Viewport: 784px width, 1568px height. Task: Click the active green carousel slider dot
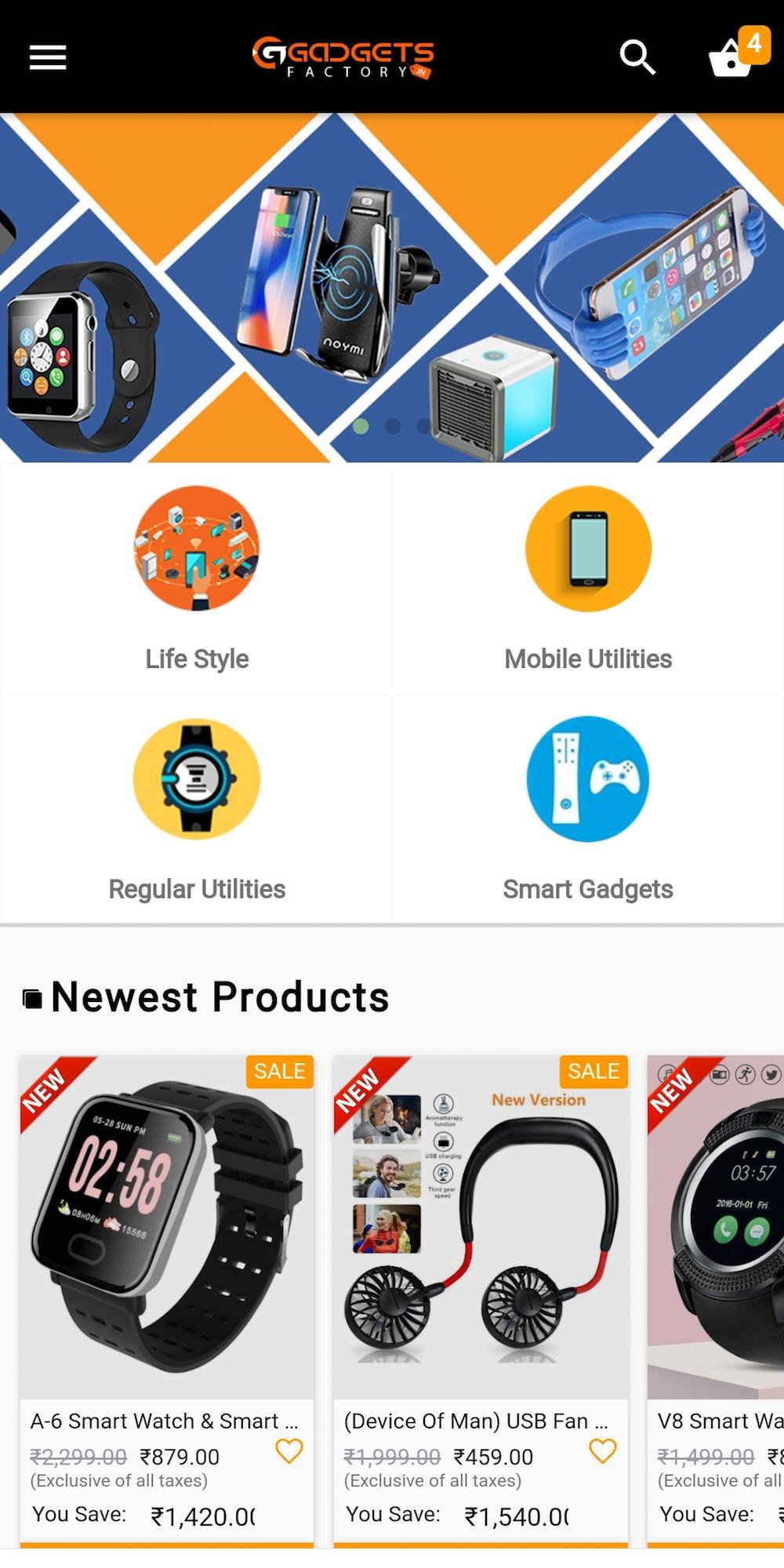point(360,426)
